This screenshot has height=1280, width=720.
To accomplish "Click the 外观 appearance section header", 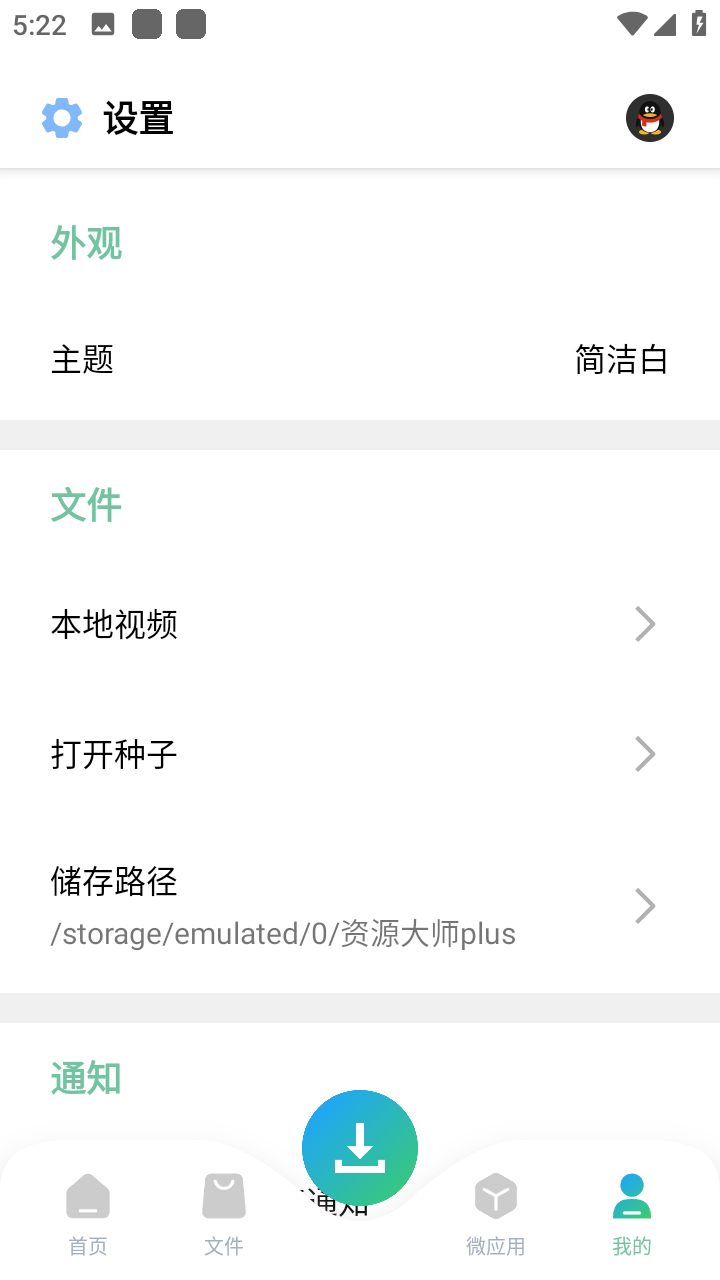I will point(86,244).
